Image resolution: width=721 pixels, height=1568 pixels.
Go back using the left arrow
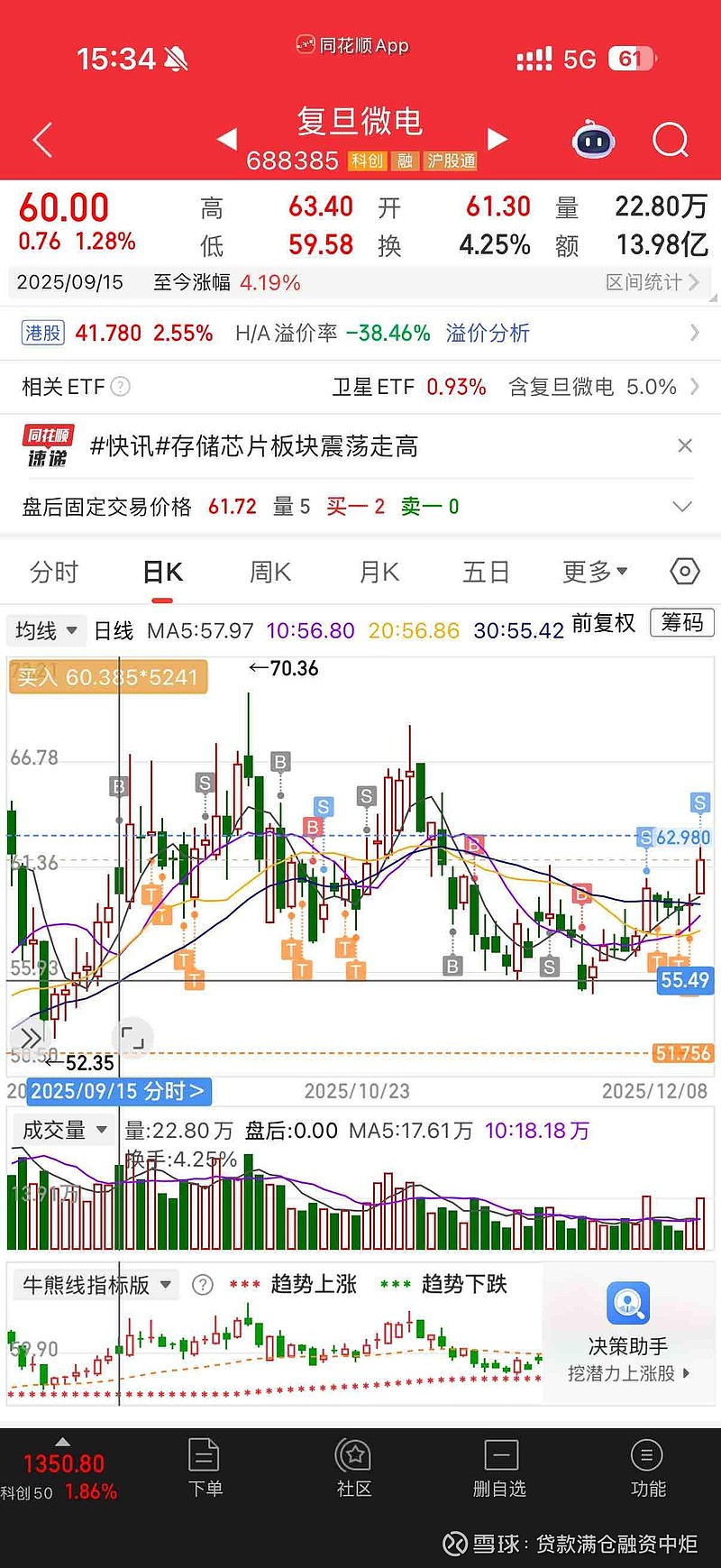click(x=42, y=141)
